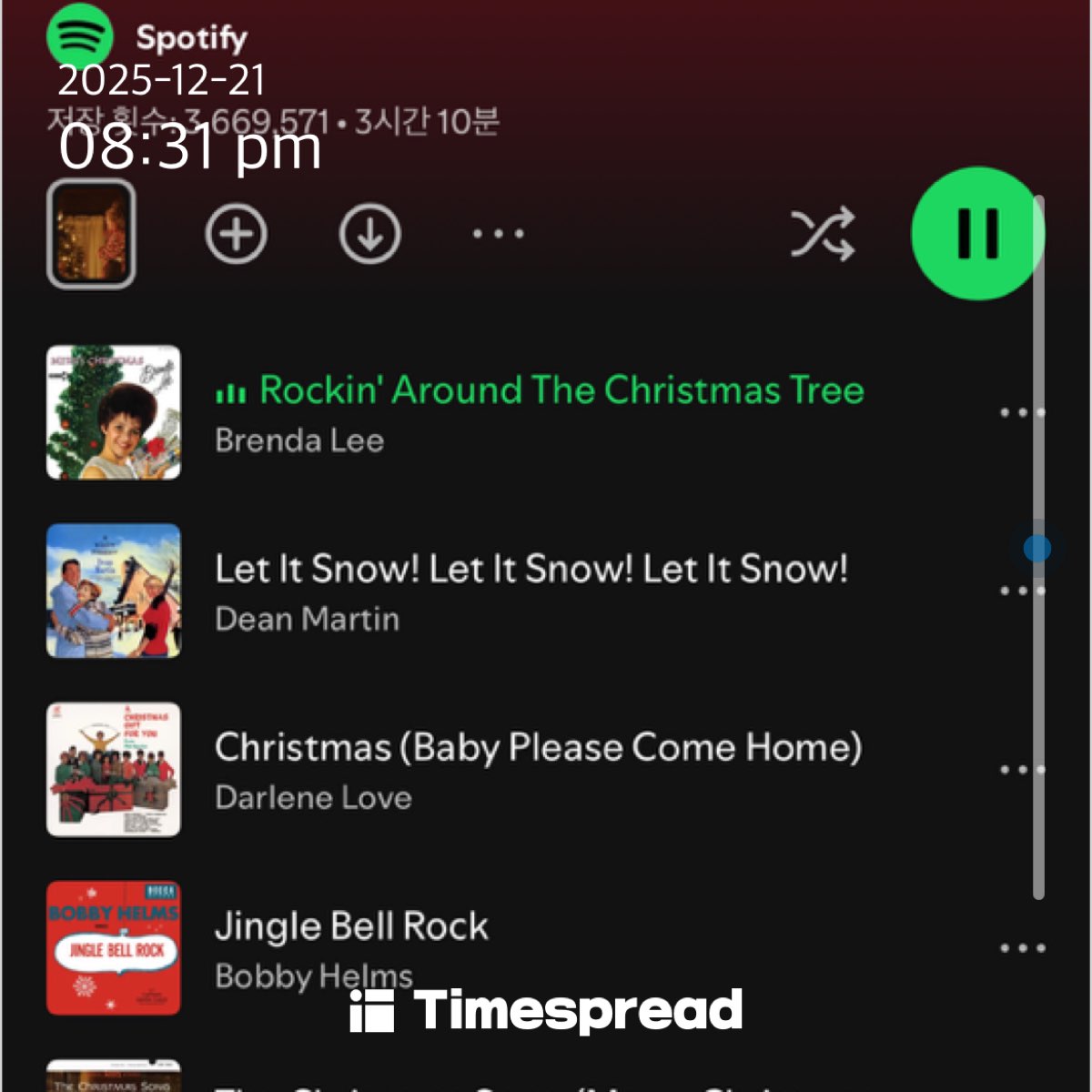This screenshot has height=1092, width=1092.
Task: Play Christmas (Baby Please Come Home)
Action: pyautogui.click(x=537, y=748)
